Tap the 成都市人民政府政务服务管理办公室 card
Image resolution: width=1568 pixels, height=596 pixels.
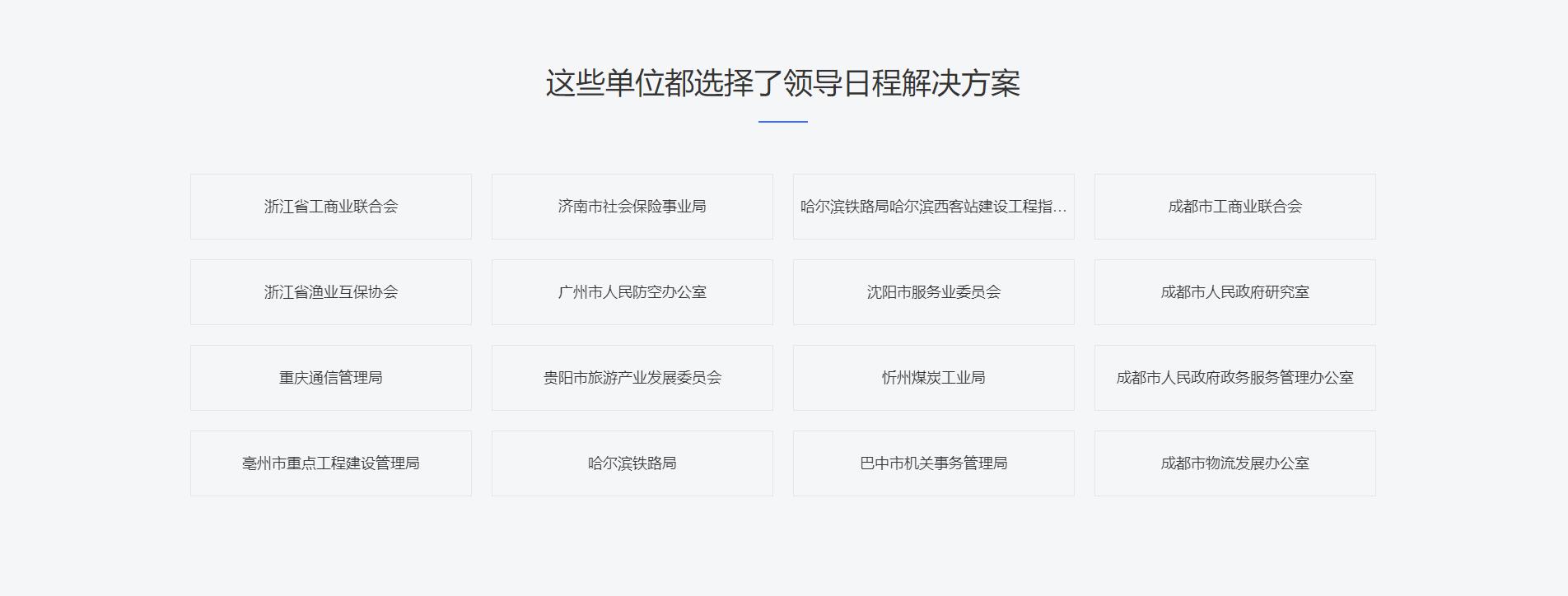[1234, 378]
